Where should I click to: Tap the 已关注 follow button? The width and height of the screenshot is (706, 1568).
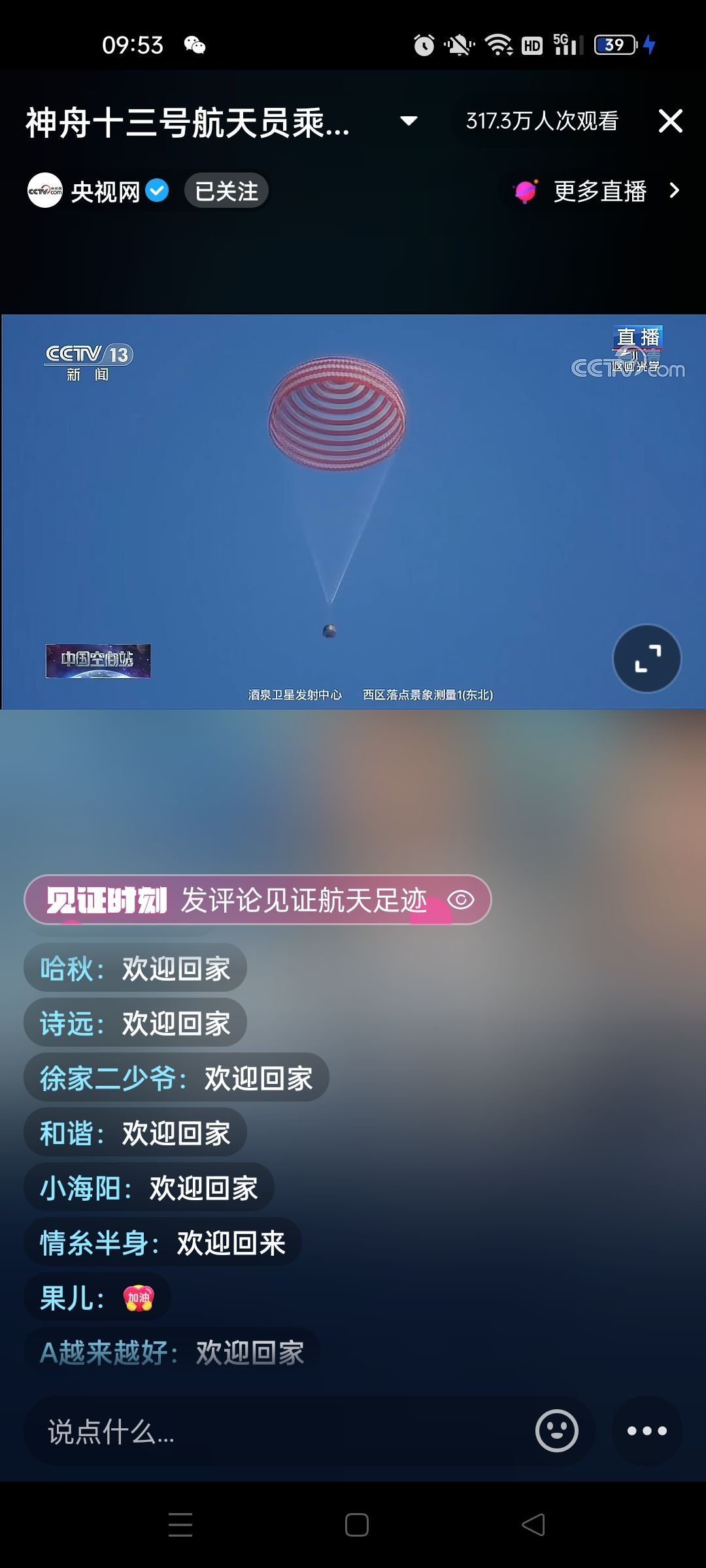pos(226,191)
